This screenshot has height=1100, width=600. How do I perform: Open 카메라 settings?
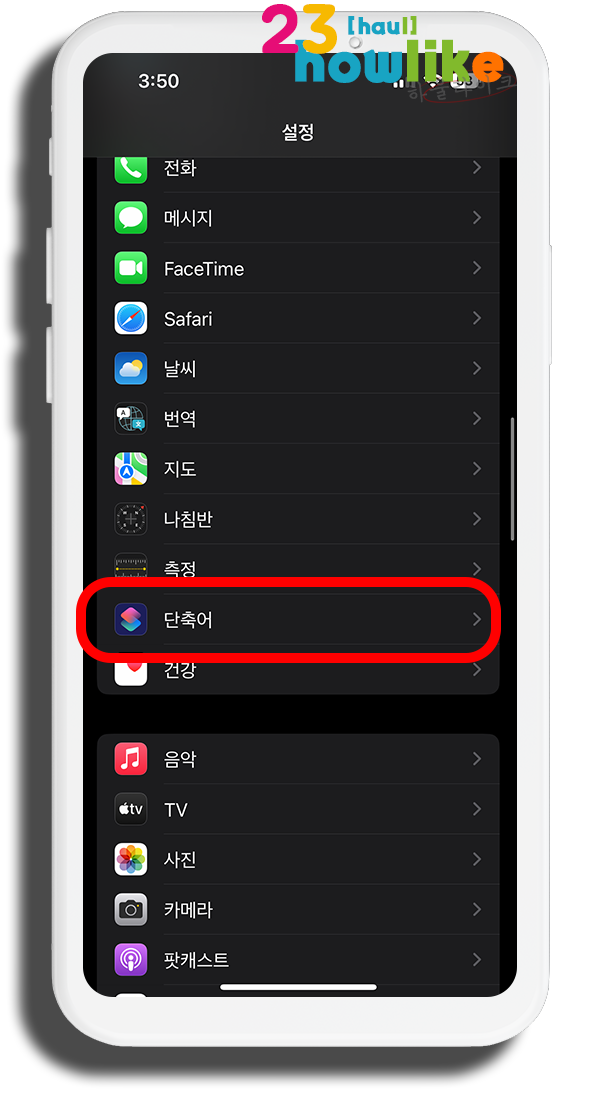tap(298, 910)
